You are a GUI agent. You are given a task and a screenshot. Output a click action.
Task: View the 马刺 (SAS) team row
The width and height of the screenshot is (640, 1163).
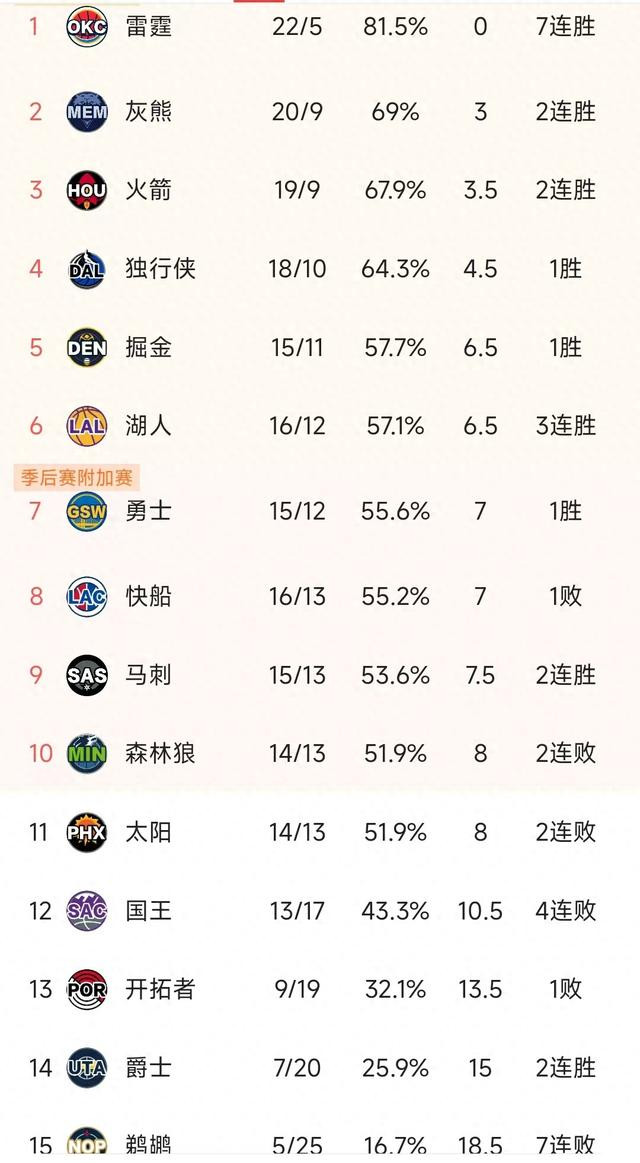[320, 675]
